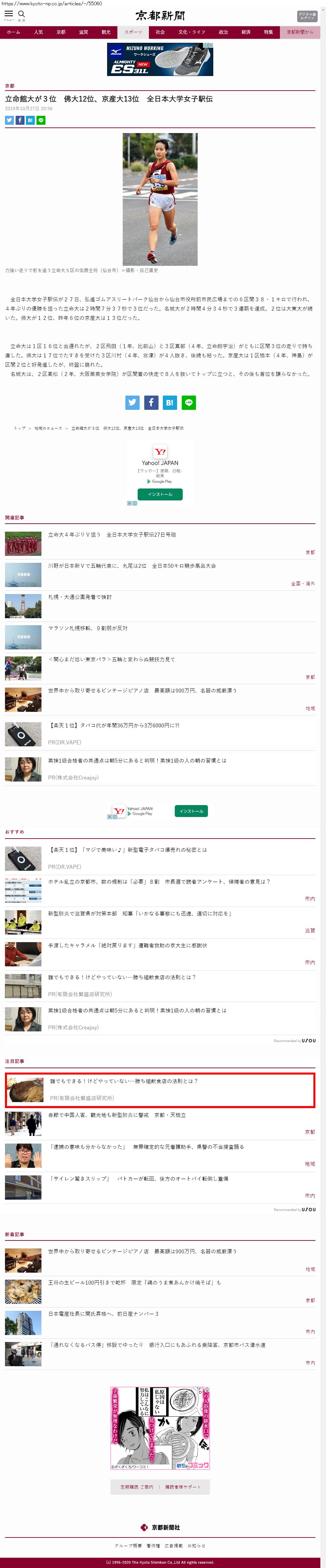Open the ホテル乱立の京都市 article
Screen dimensions: 326x1568
point(159,881)
